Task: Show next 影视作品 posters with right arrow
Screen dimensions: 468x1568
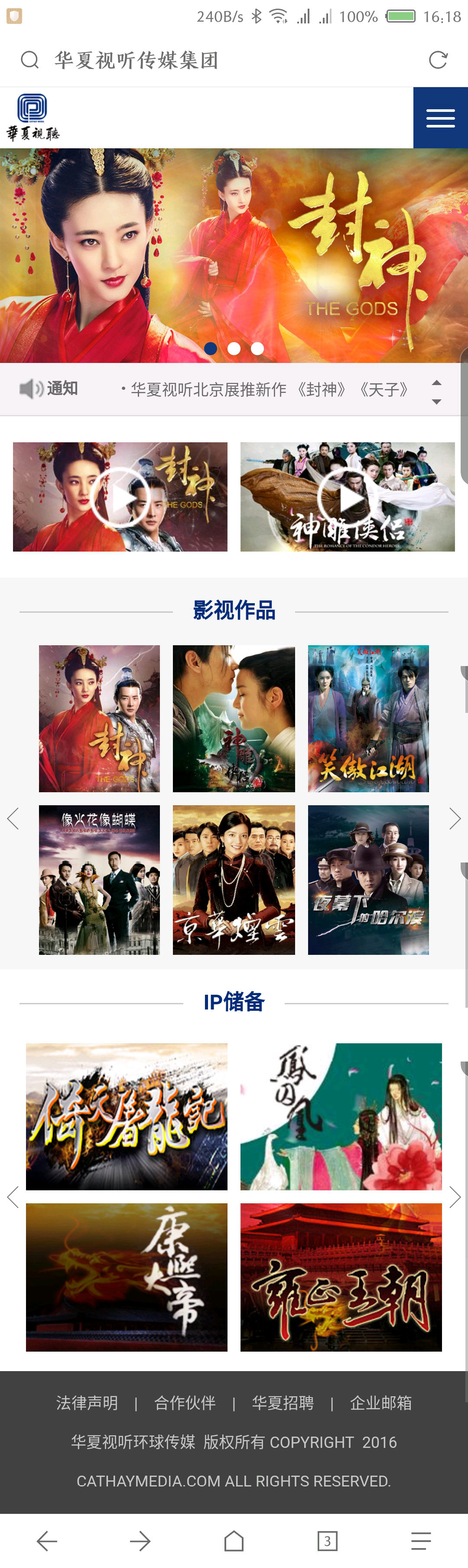Action: [455, 818]
